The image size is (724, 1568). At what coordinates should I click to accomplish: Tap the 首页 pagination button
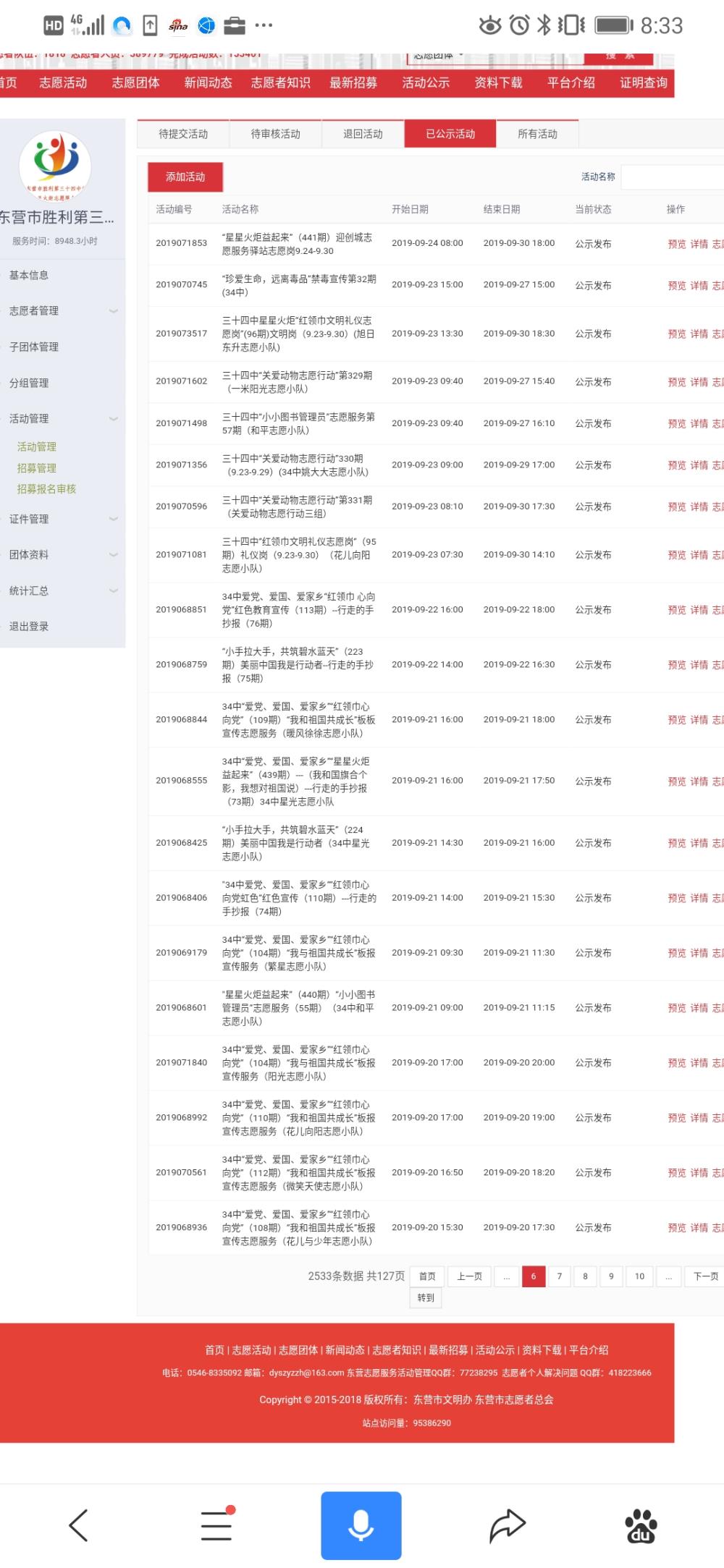coord(427,1276)
